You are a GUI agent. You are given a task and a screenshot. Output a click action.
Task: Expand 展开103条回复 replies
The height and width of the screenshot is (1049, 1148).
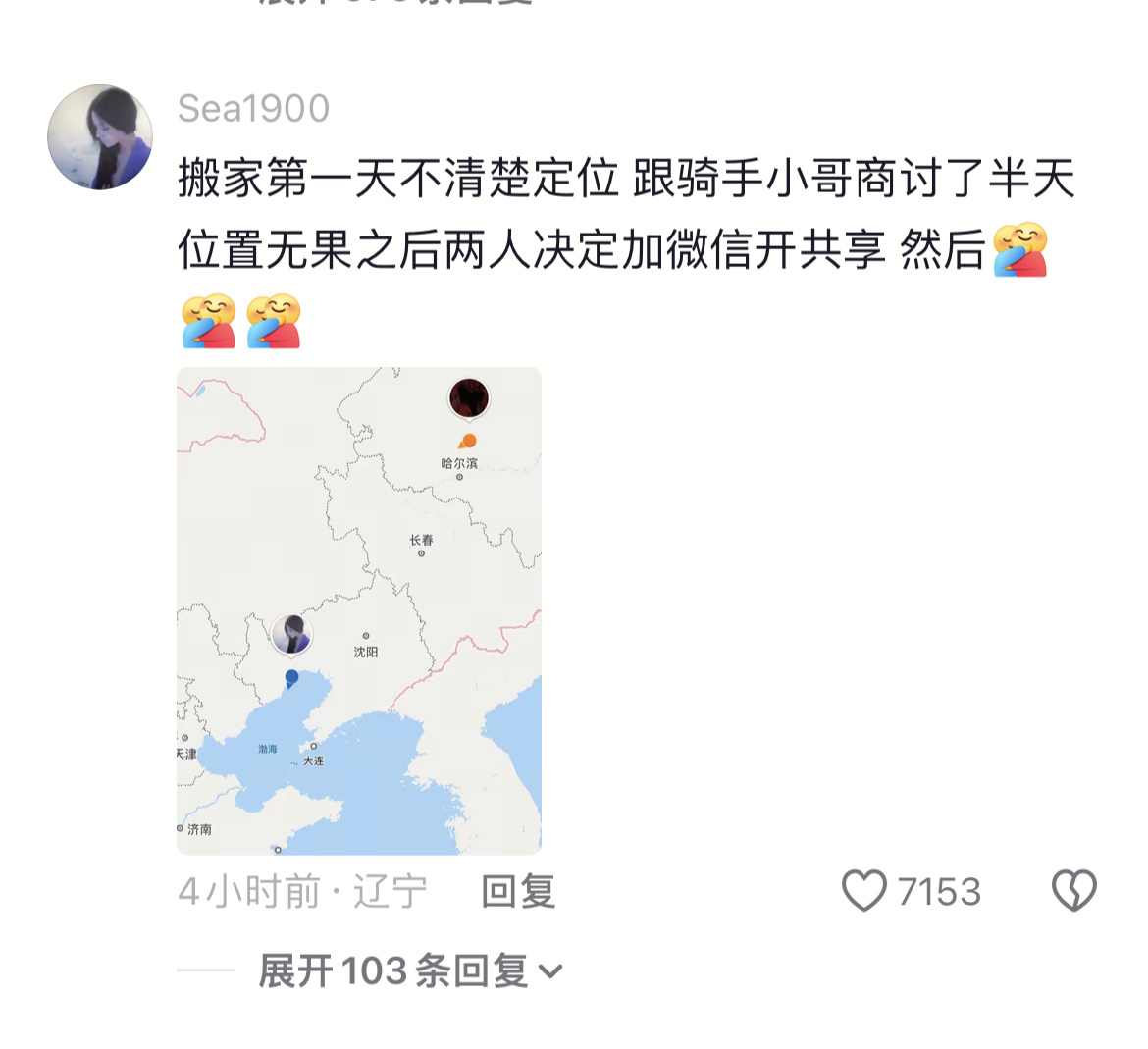(x=410, y=970)
